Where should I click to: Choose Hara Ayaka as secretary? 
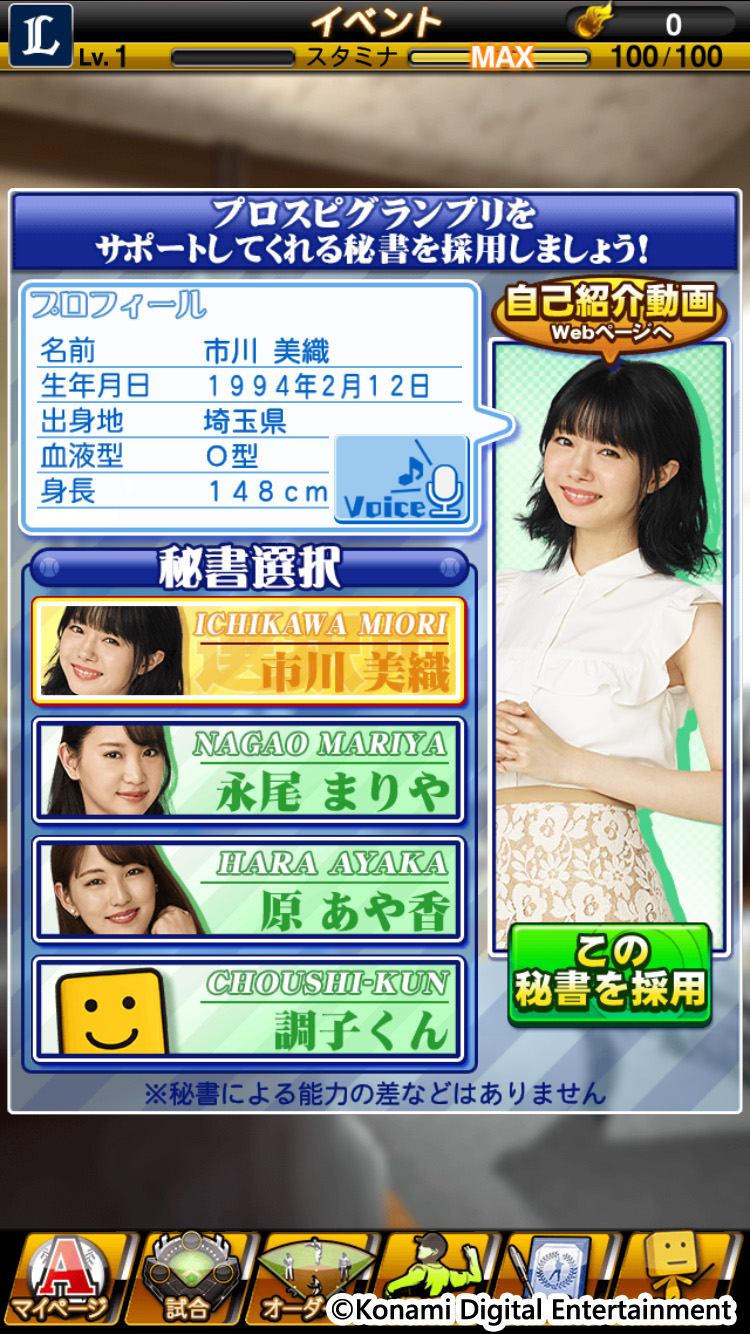[x=249, y=890]
